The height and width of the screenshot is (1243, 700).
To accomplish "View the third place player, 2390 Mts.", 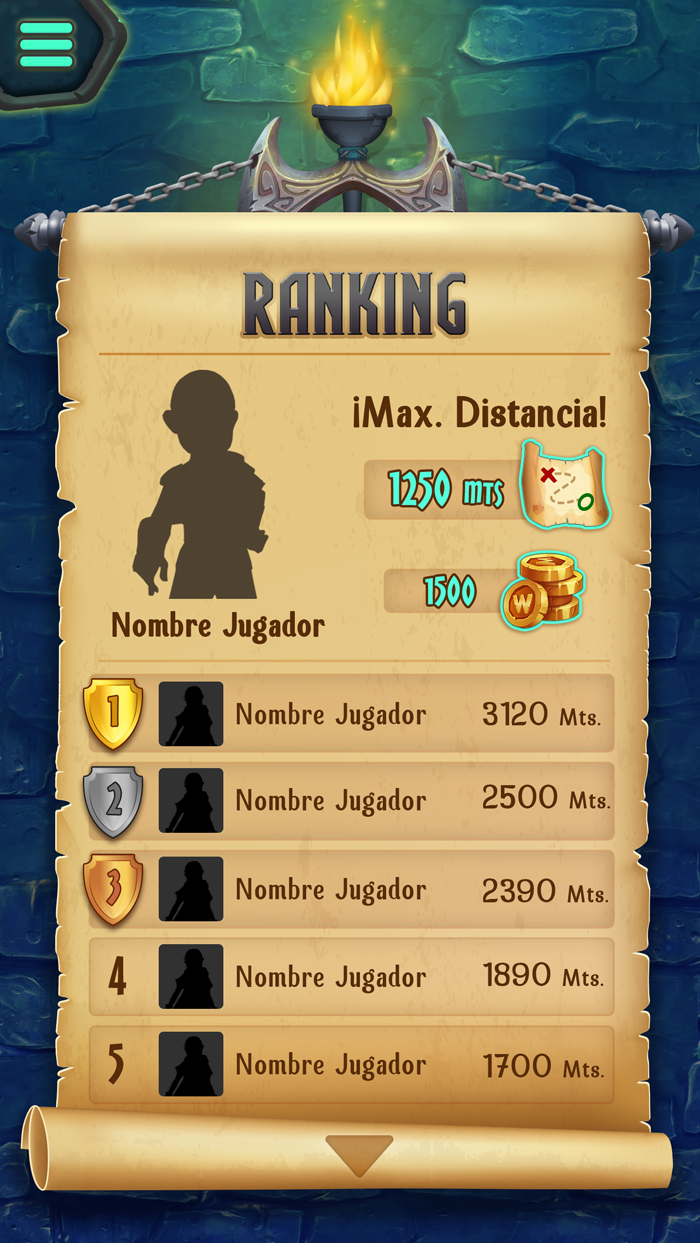I will [351, 889].
